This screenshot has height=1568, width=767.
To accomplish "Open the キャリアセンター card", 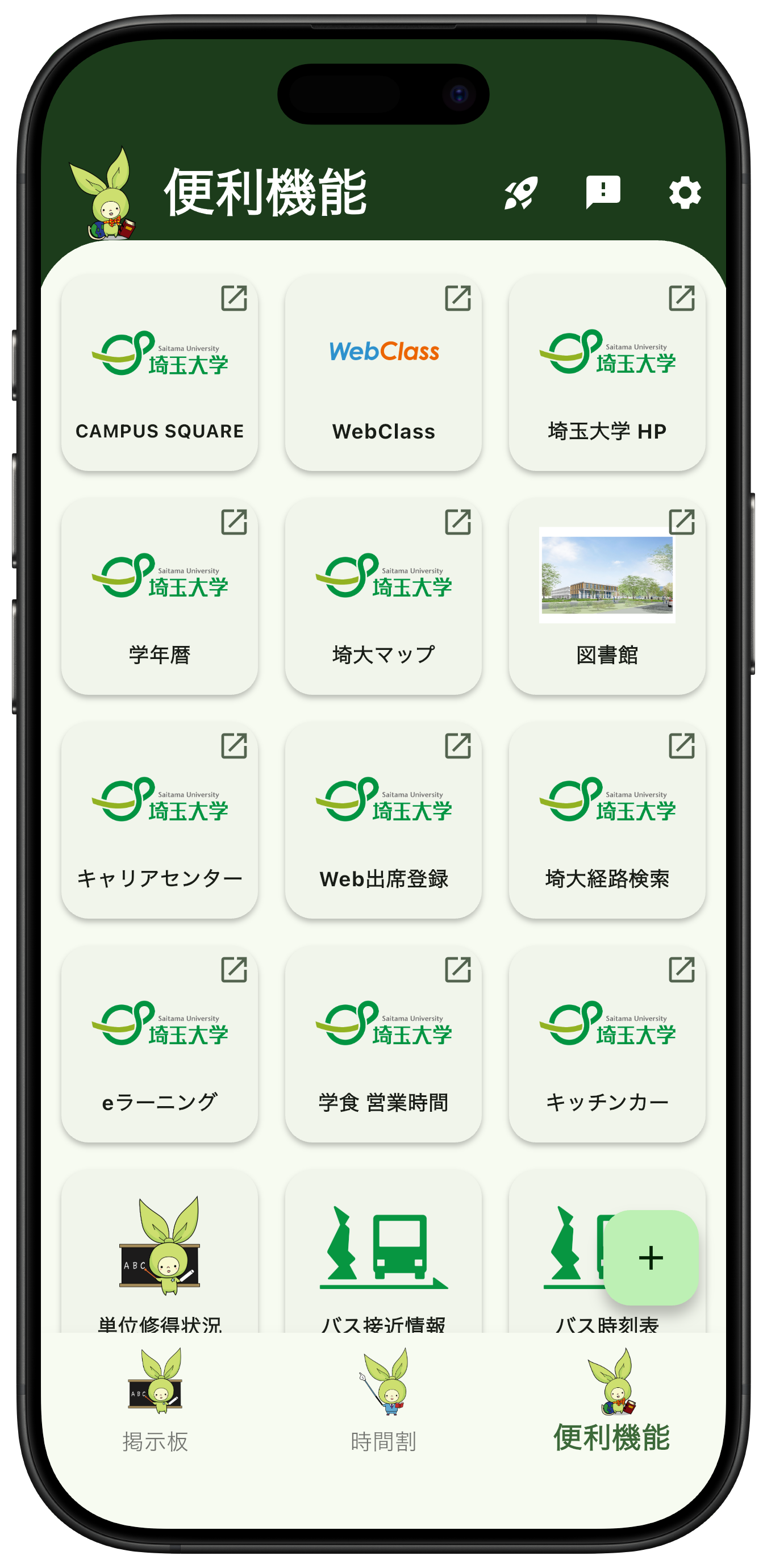I will pos(160,820).
